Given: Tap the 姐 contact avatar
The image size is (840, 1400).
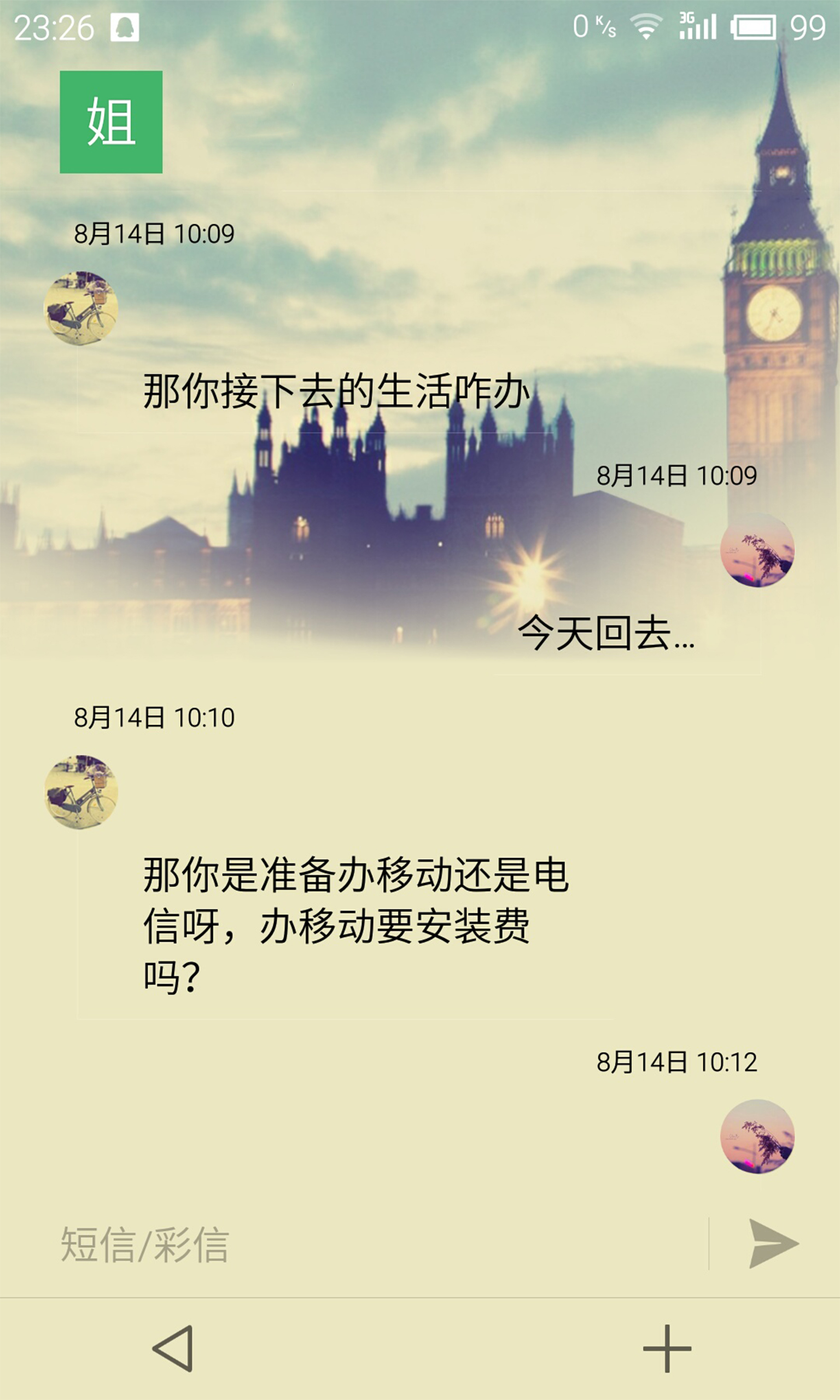Looking at the screenshot, I should (111, 121).
